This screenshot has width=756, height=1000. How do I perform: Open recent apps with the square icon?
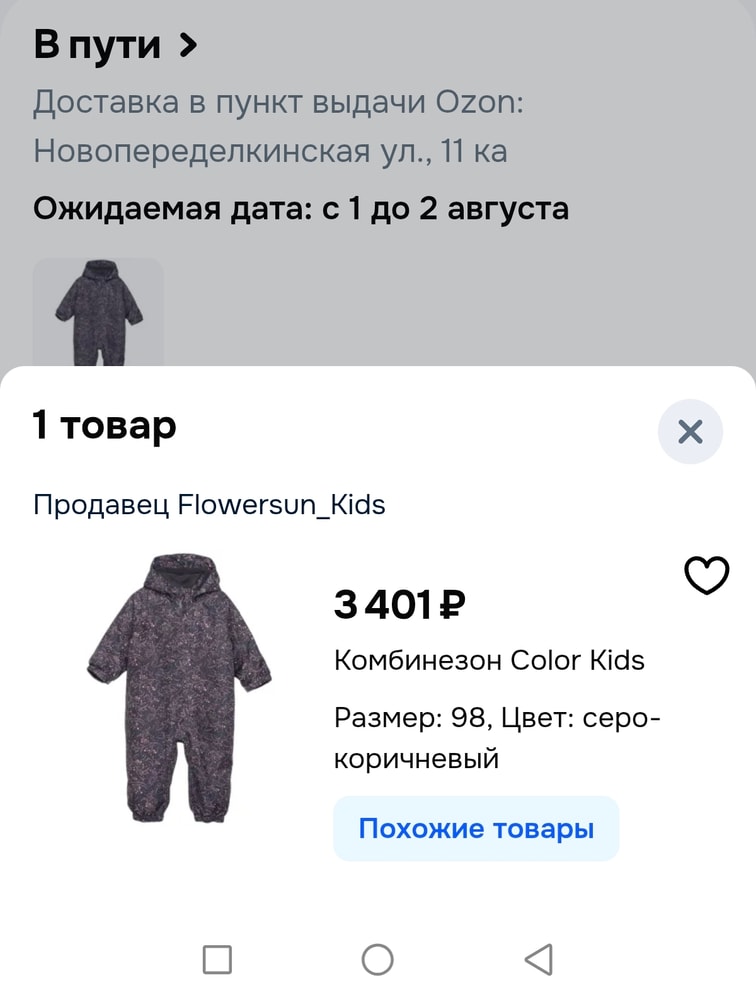216,958
